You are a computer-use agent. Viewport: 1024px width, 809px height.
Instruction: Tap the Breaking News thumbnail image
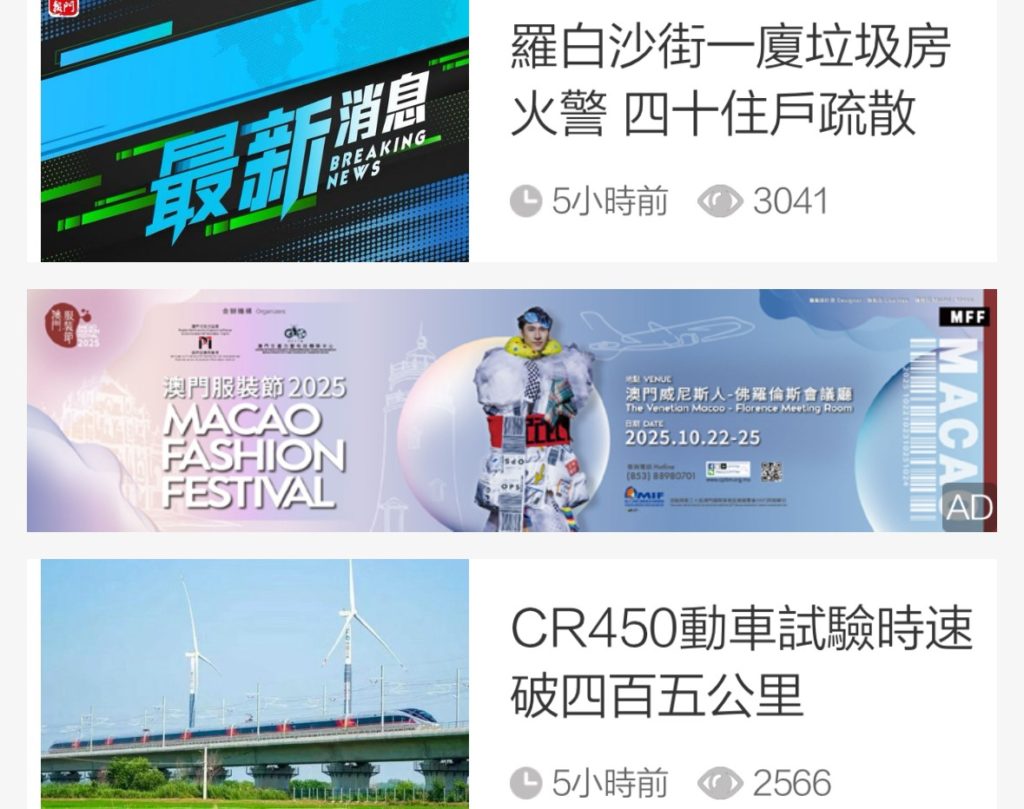[x=254, y=130]
